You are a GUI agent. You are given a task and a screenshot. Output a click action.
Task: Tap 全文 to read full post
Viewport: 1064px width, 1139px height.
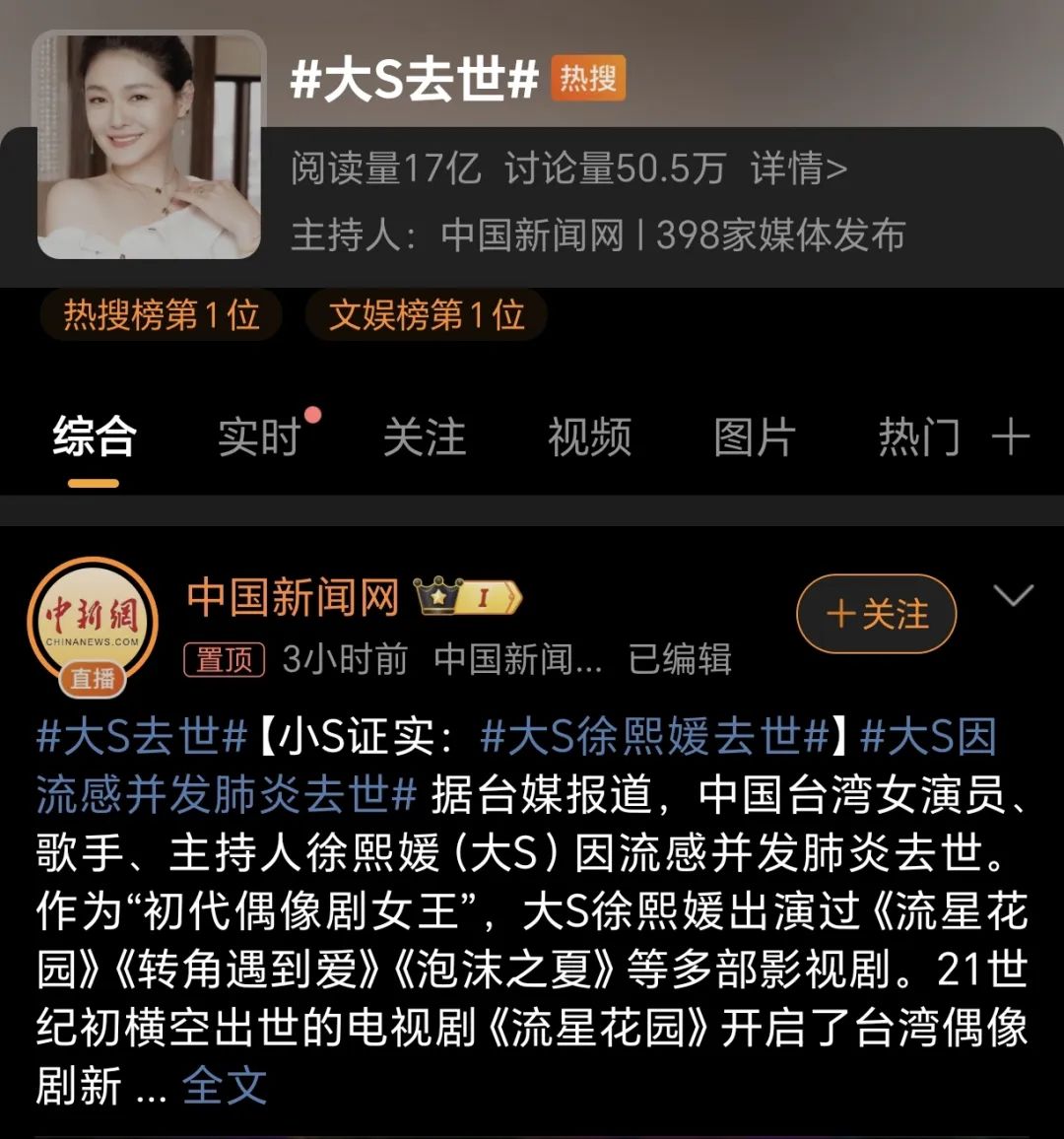pos(225,1086)
